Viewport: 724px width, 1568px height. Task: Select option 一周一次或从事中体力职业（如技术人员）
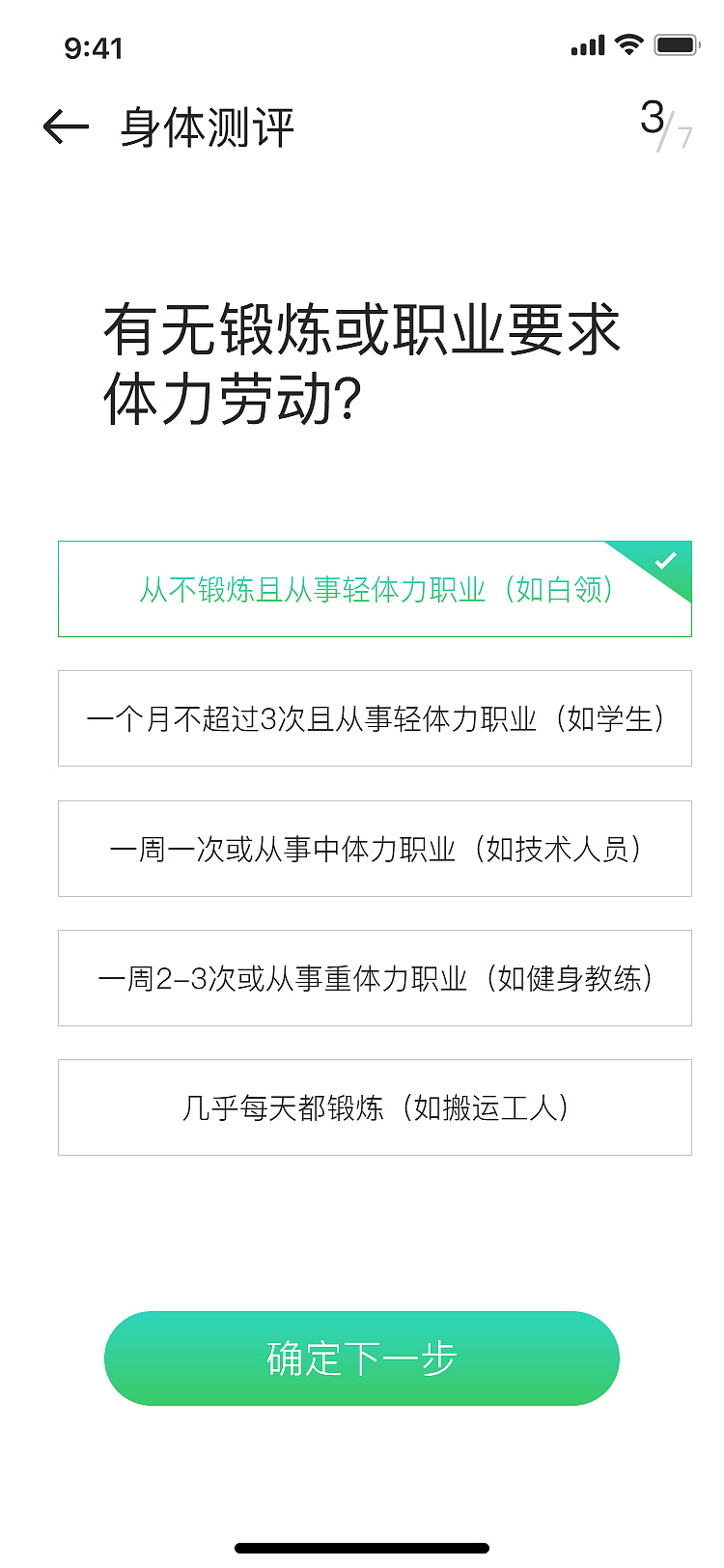pos(375,848)
